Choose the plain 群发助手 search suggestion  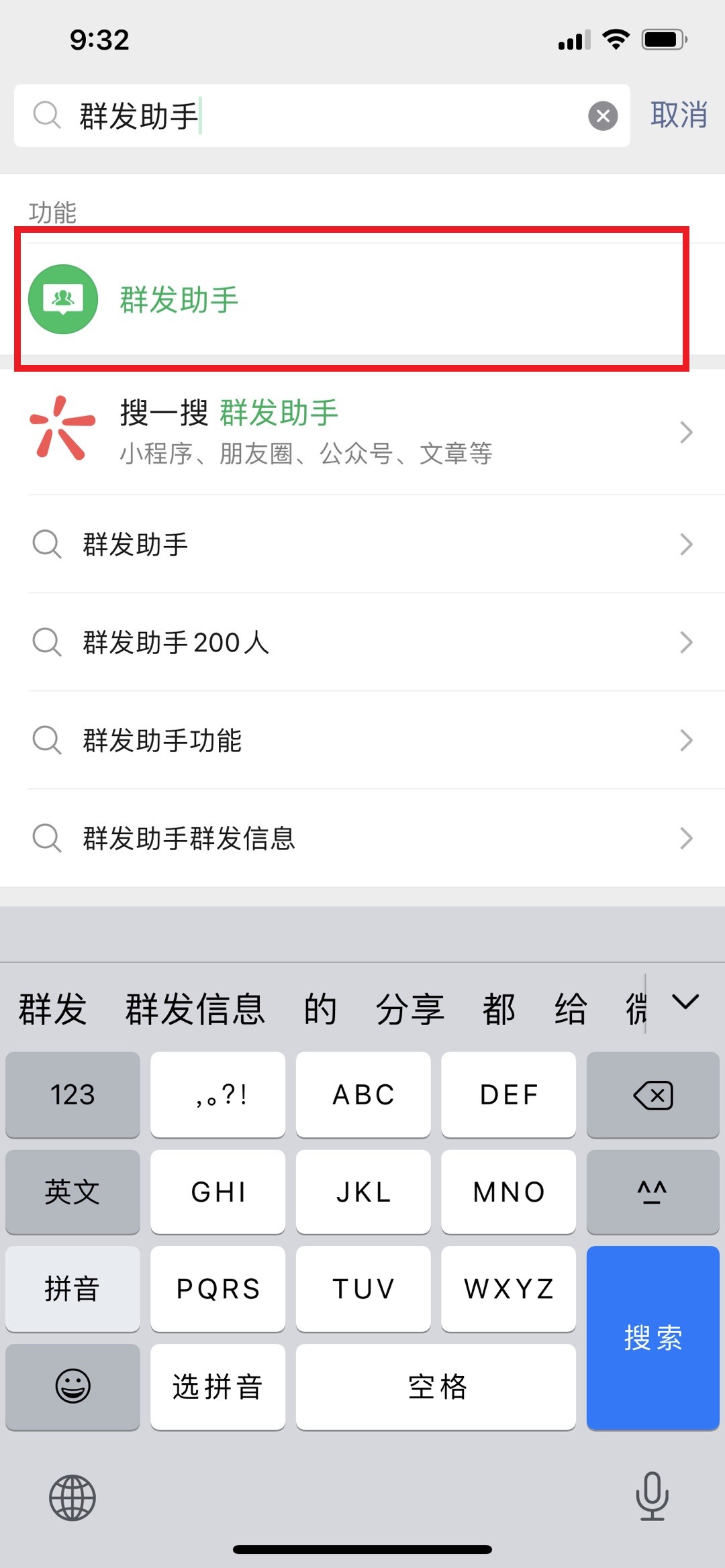click(x=362, y=544)
